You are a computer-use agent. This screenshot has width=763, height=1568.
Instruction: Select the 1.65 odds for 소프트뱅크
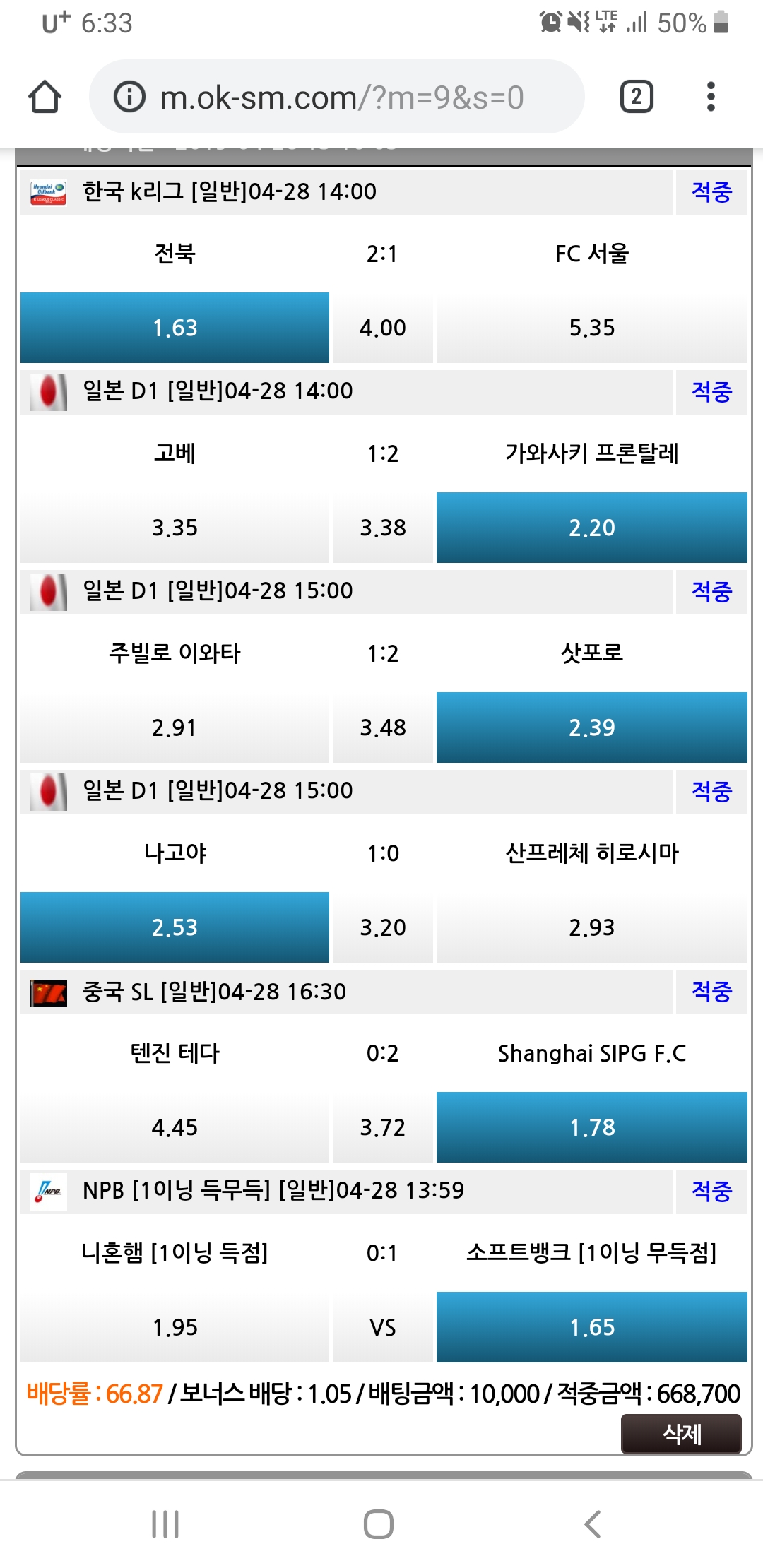[591, 1327]
